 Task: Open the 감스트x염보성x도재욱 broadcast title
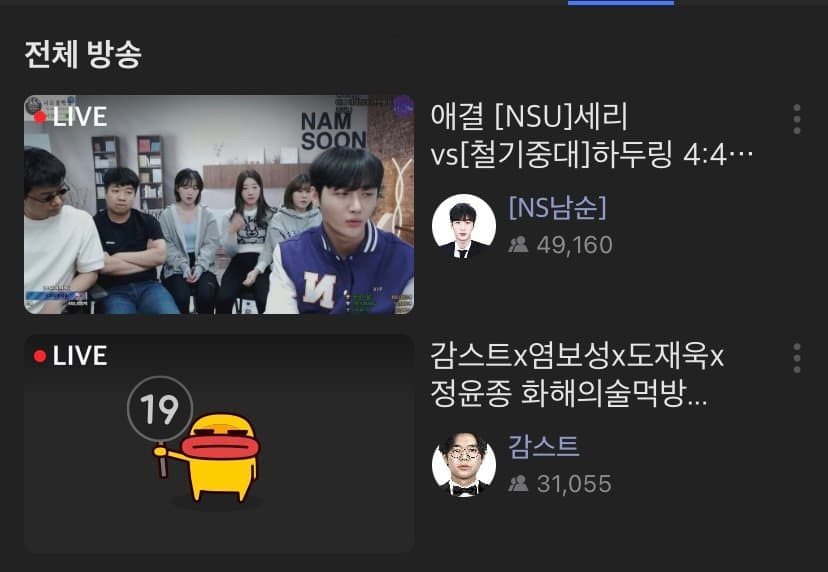[578, 375]
